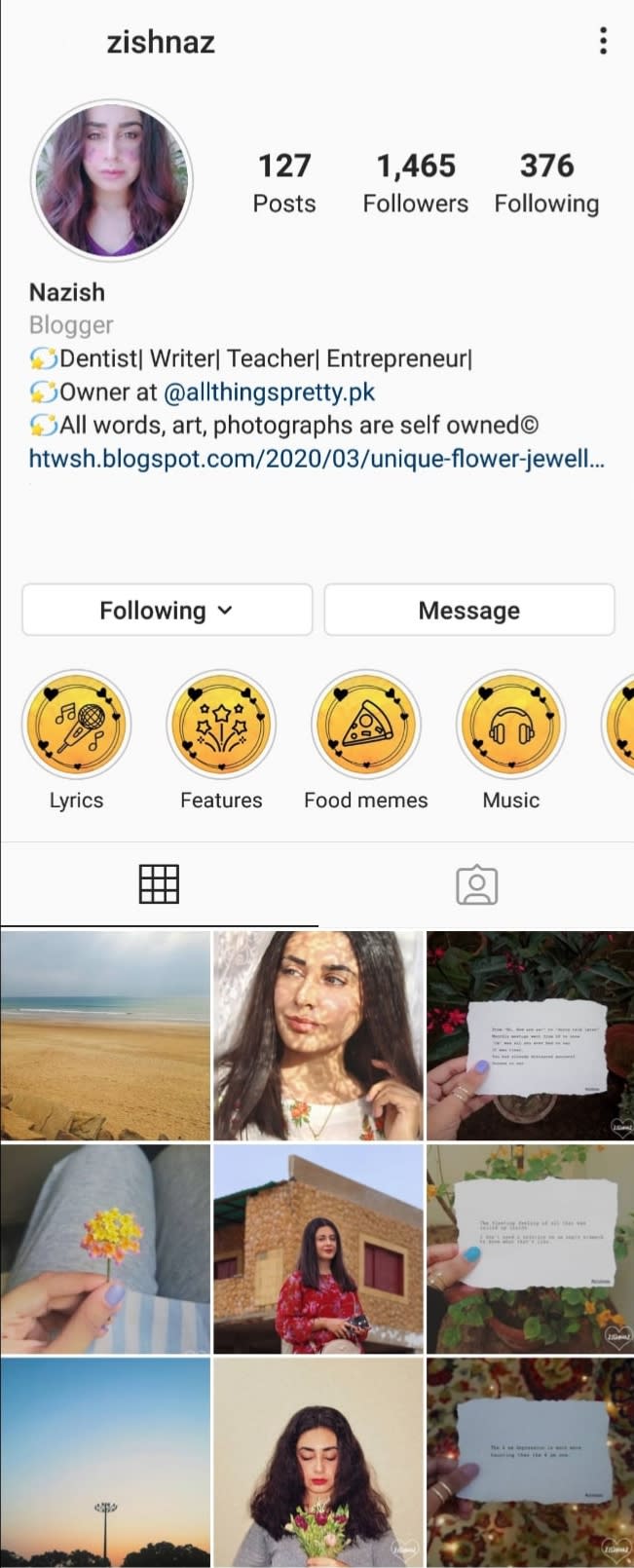This screenshot has height=1568, width=634.
Task: Open the three-dot overflow menu
Action: click(603, 42)
